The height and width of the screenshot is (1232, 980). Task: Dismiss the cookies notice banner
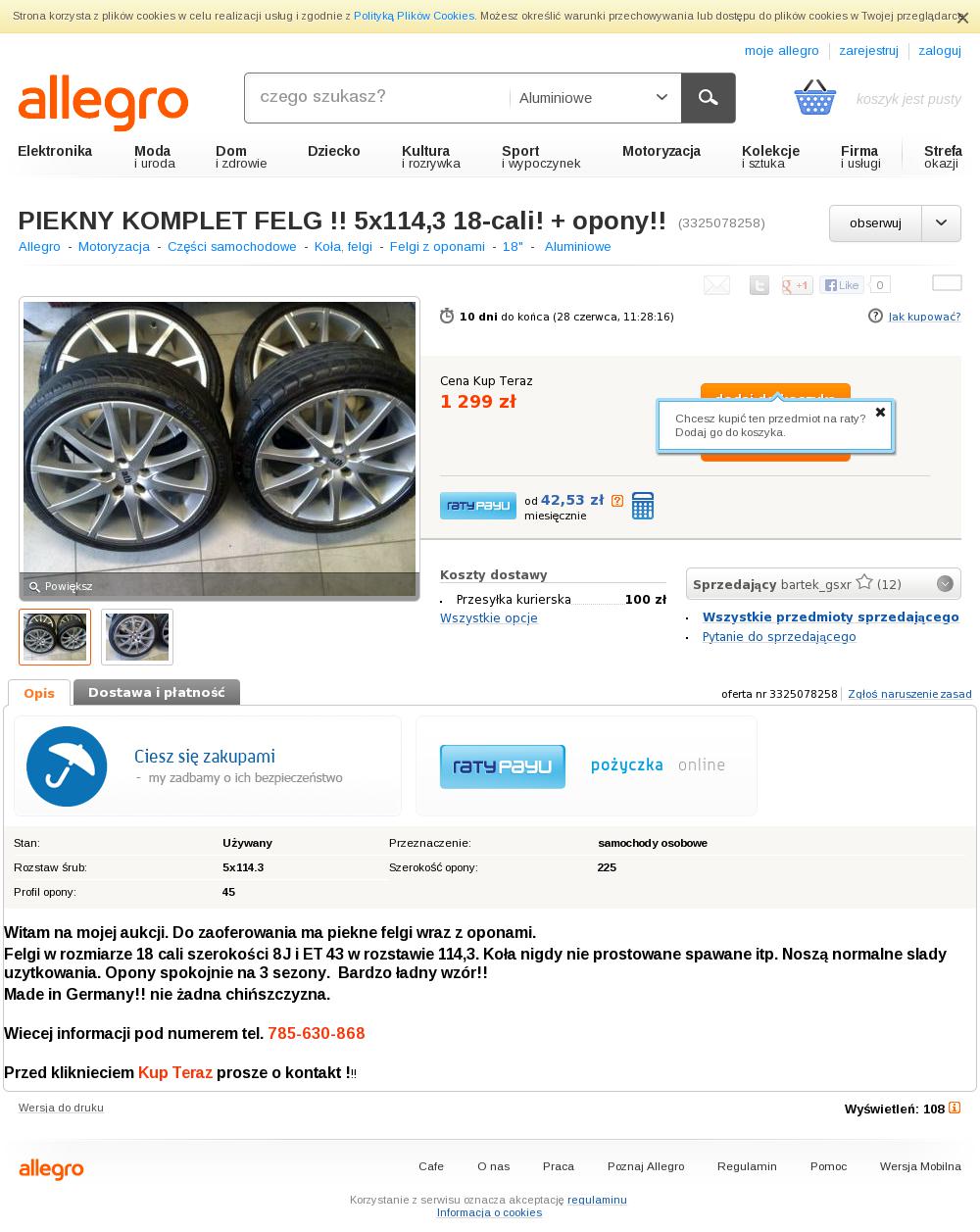[962, 18]
